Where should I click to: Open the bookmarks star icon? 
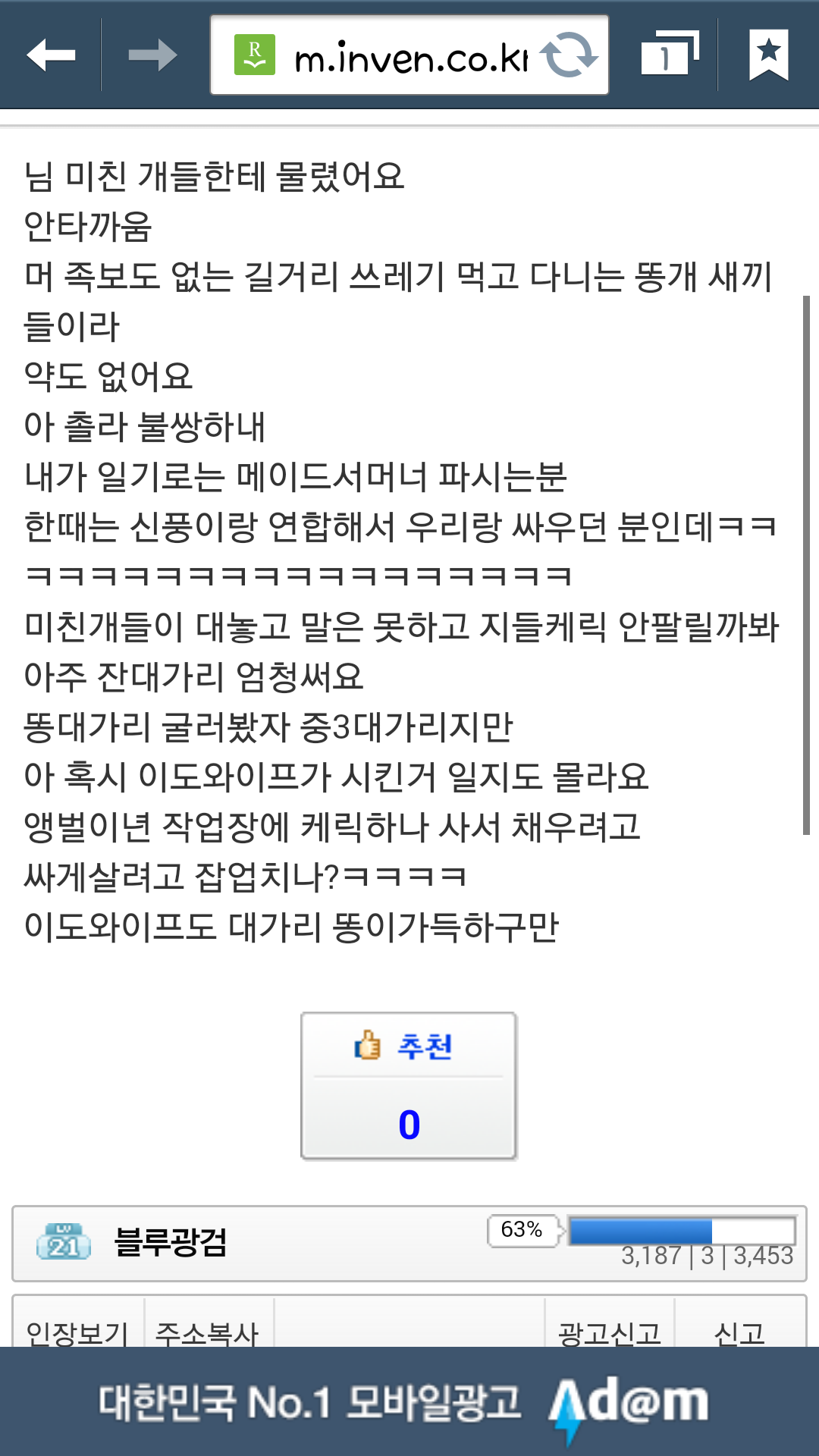pos(768,55)
